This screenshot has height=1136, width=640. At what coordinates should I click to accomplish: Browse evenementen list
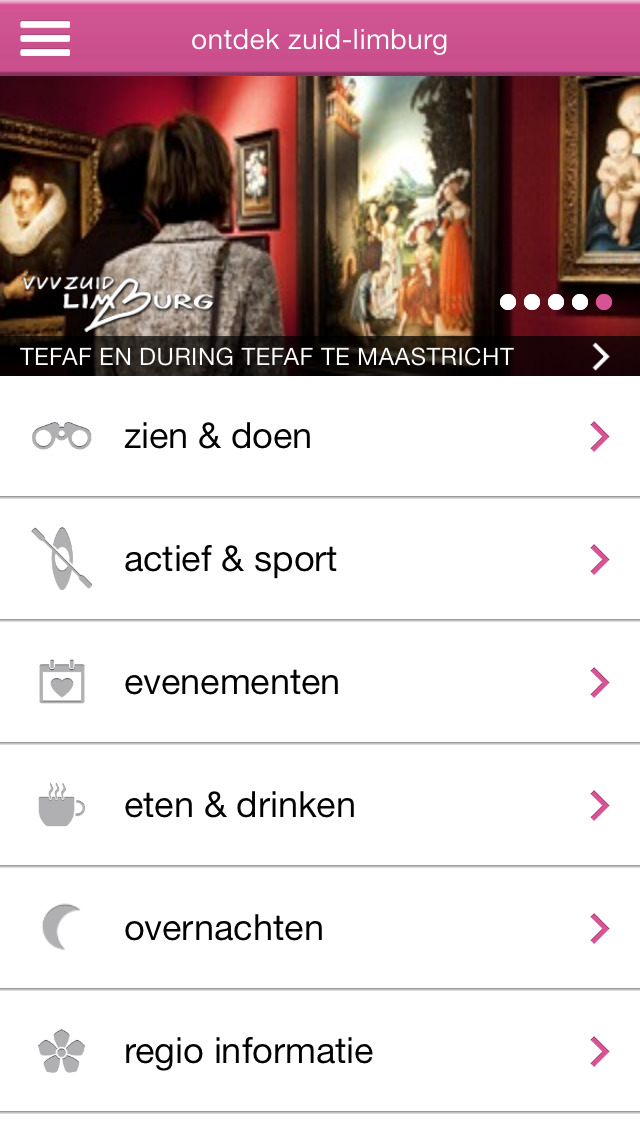[320, 683]
